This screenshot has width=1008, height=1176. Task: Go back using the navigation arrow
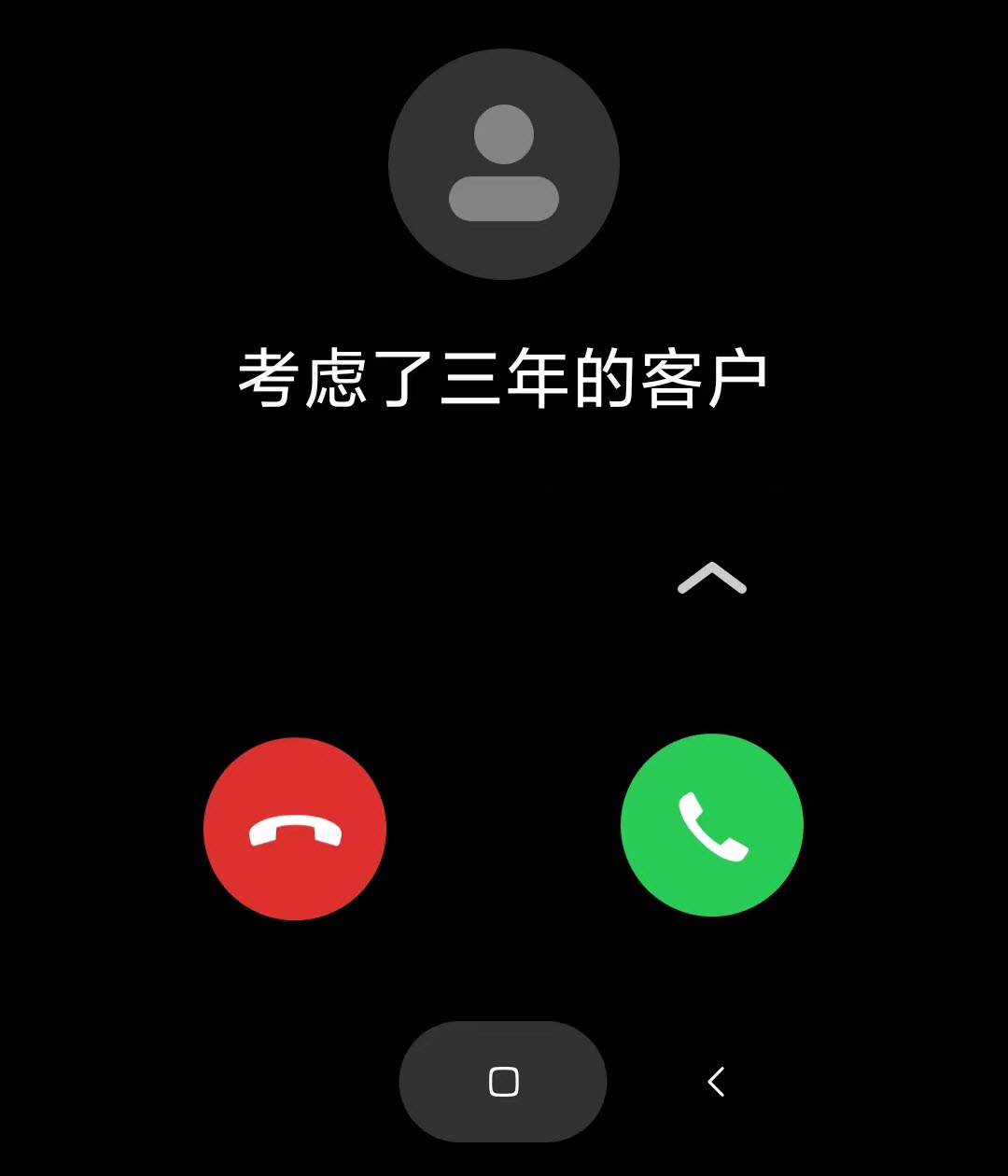point(716,1082)
